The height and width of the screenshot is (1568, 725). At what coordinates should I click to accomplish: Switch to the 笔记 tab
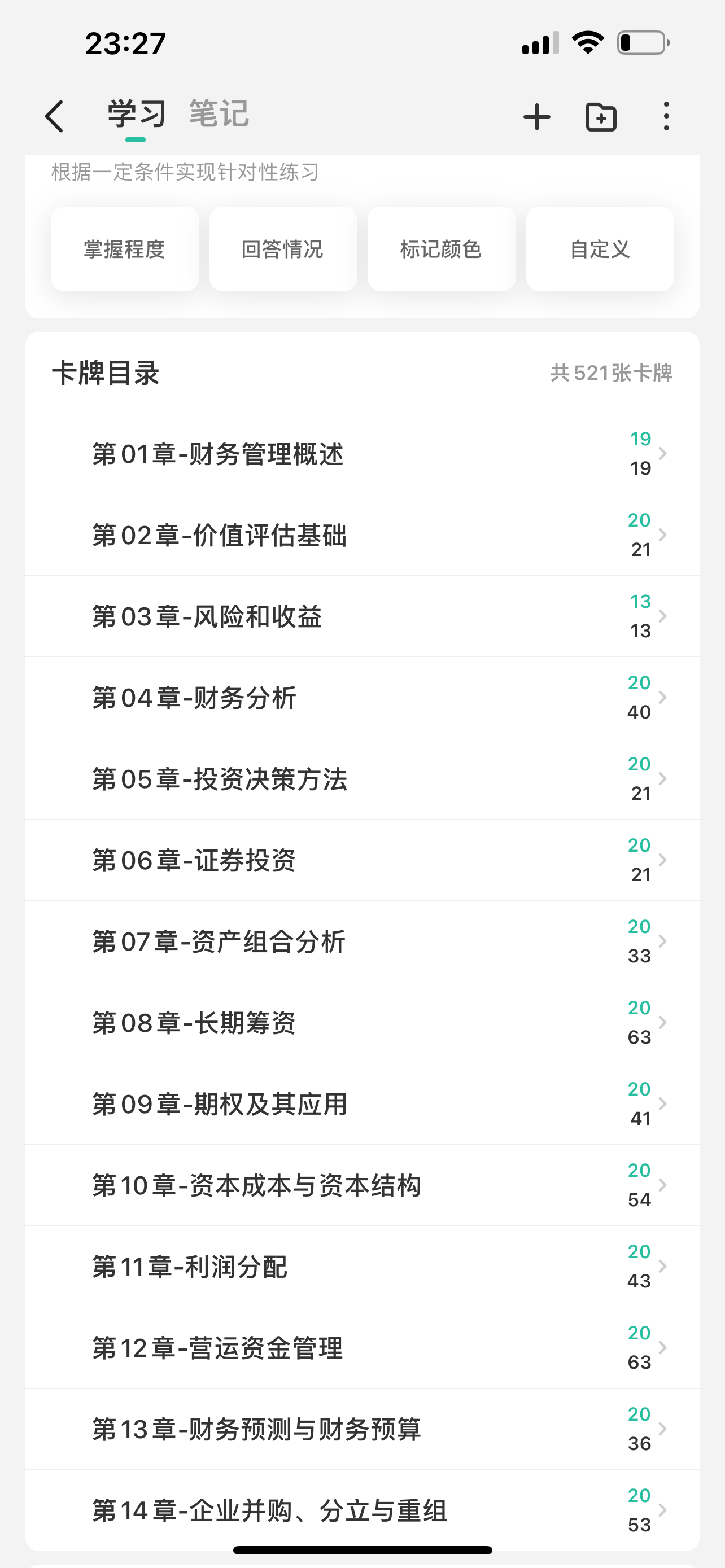tap(219, 114)
